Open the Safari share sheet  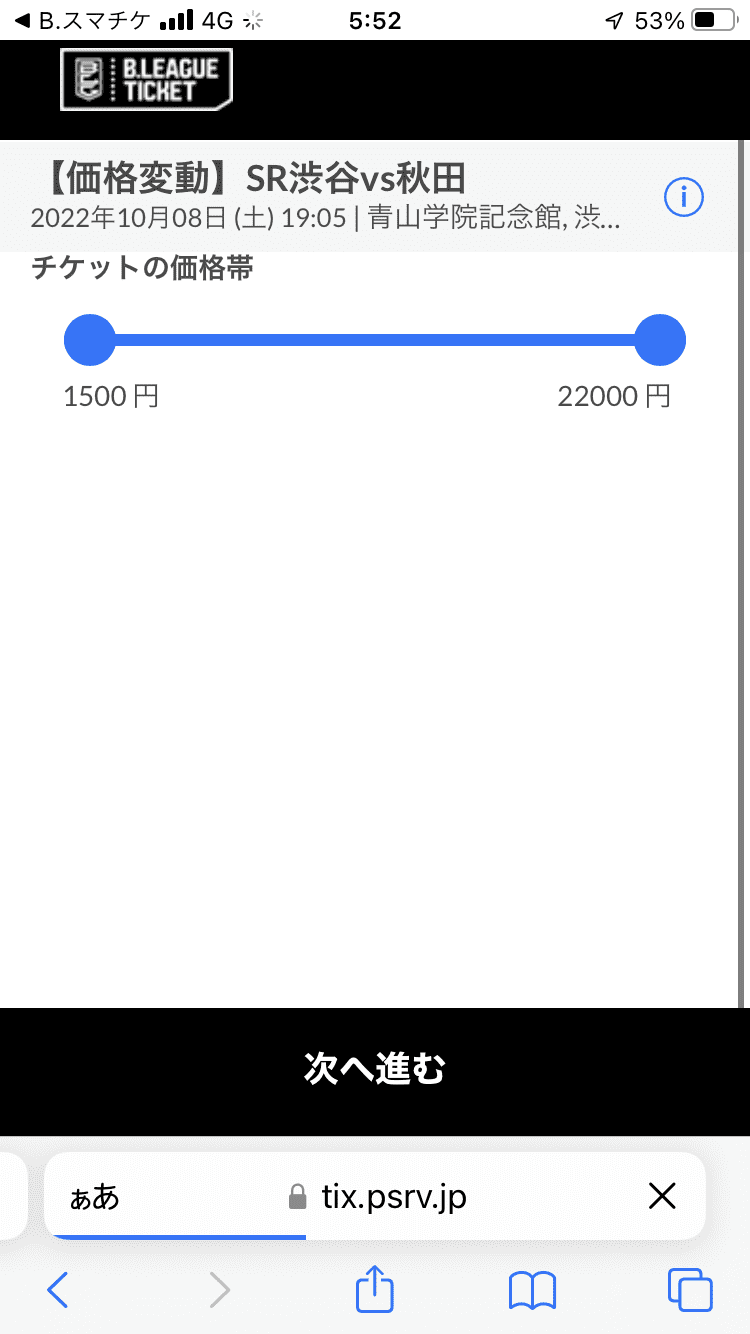[x=375, y=1288]
